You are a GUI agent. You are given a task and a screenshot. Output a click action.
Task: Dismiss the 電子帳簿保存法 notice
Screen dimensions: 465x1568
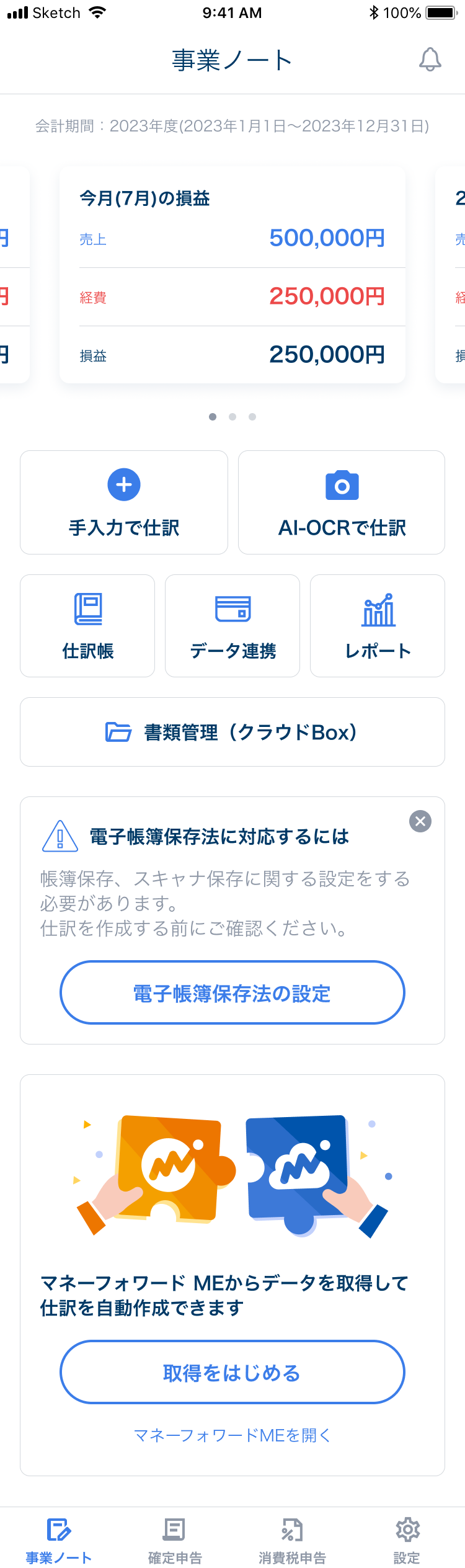tap(420, 821)
